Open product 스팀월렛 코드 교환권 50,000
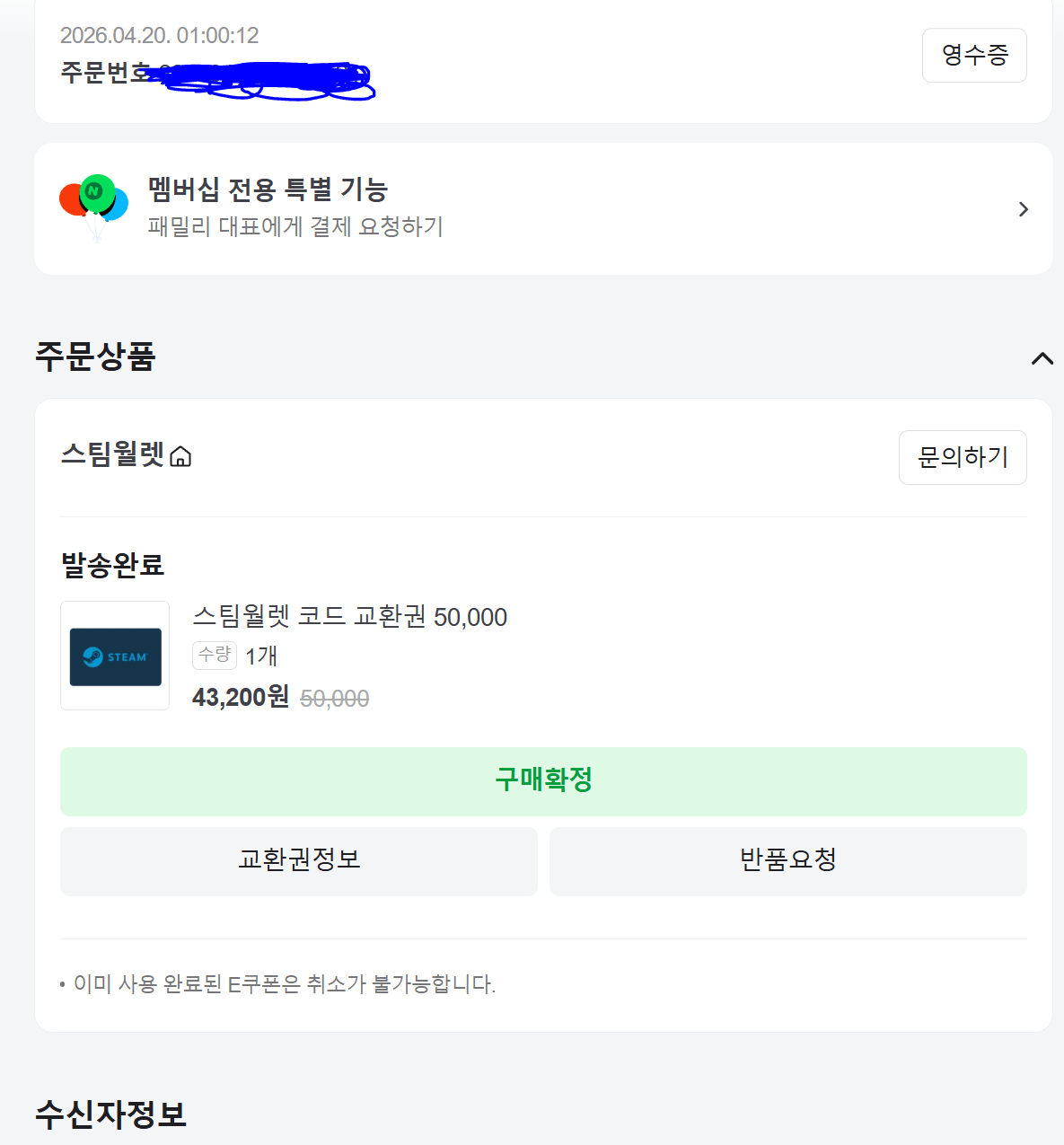The width and height of the screenshot is (1064, 1145). click(x=350, y=617)
